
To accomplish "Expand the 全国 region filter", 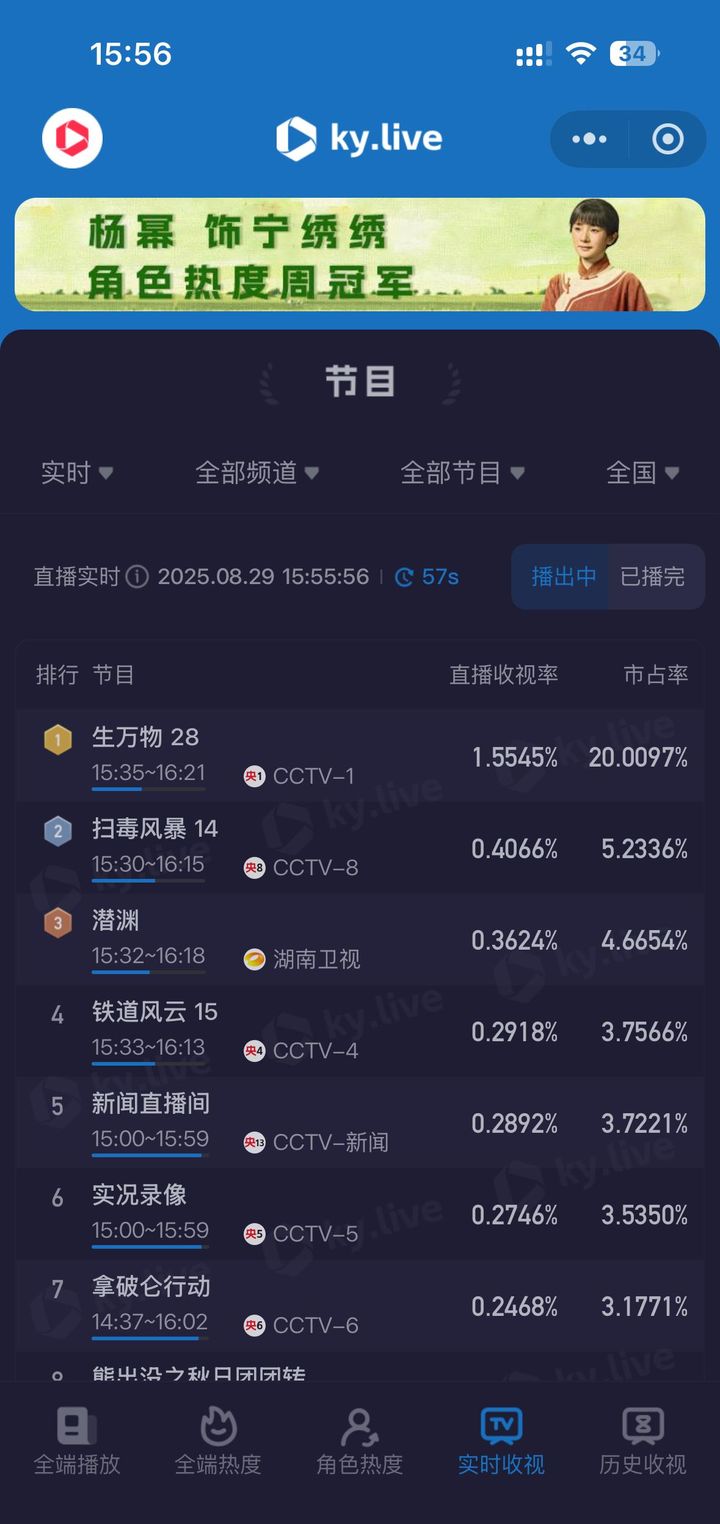I will point(643,473).
